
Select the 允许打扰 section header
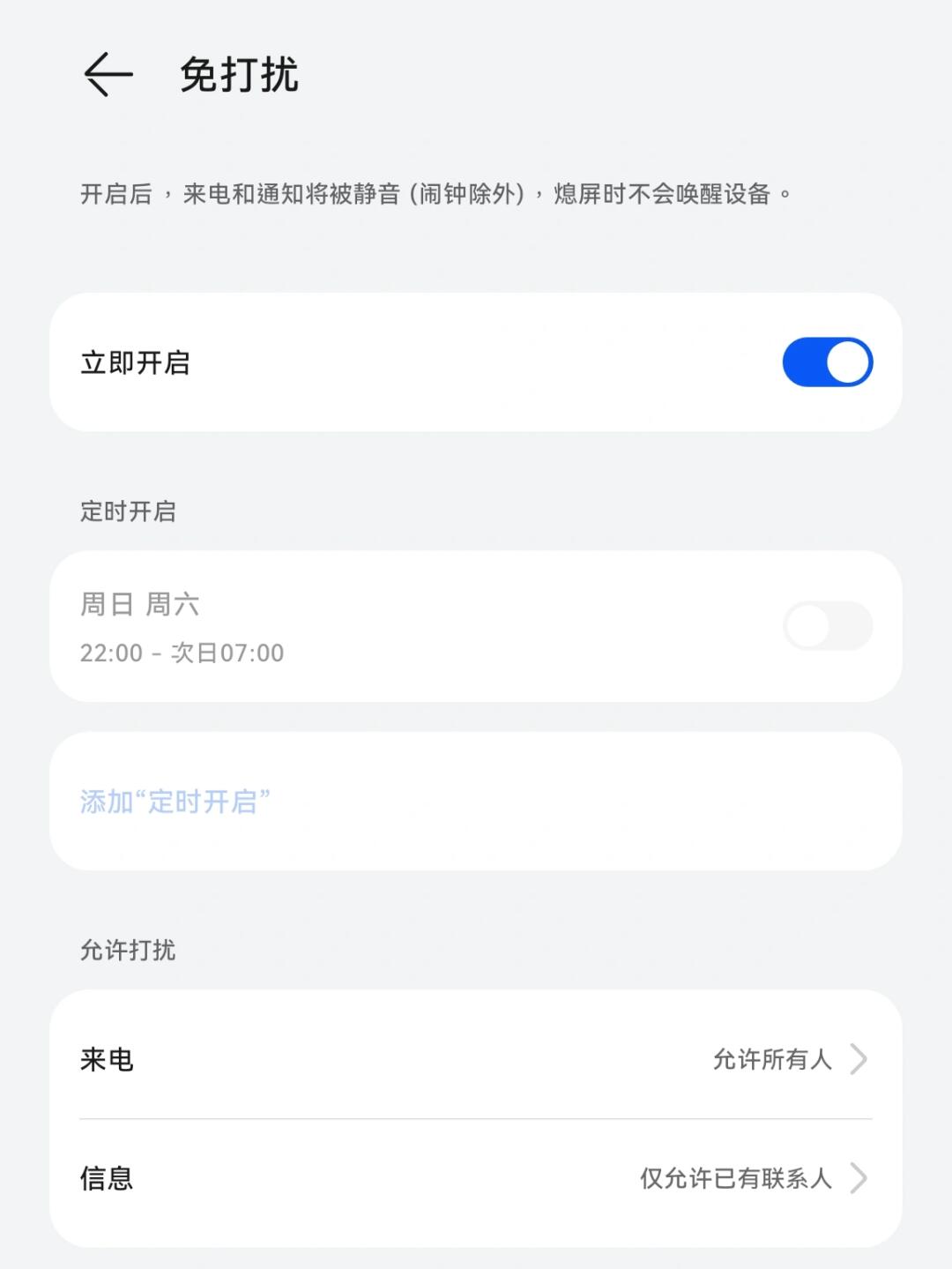[x=127, y=951]
